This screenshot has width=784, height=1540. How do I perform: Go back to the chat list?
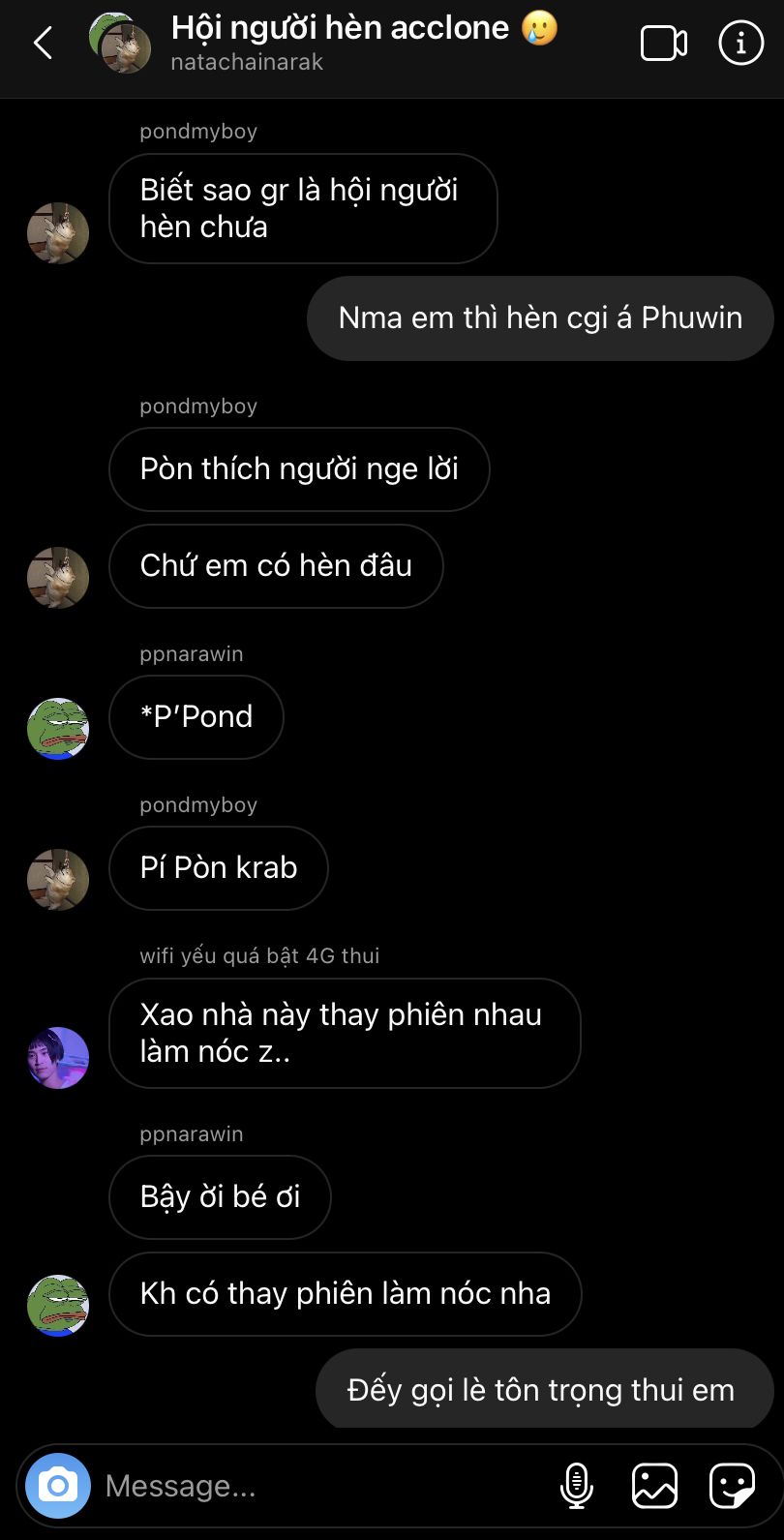[44, 44]
